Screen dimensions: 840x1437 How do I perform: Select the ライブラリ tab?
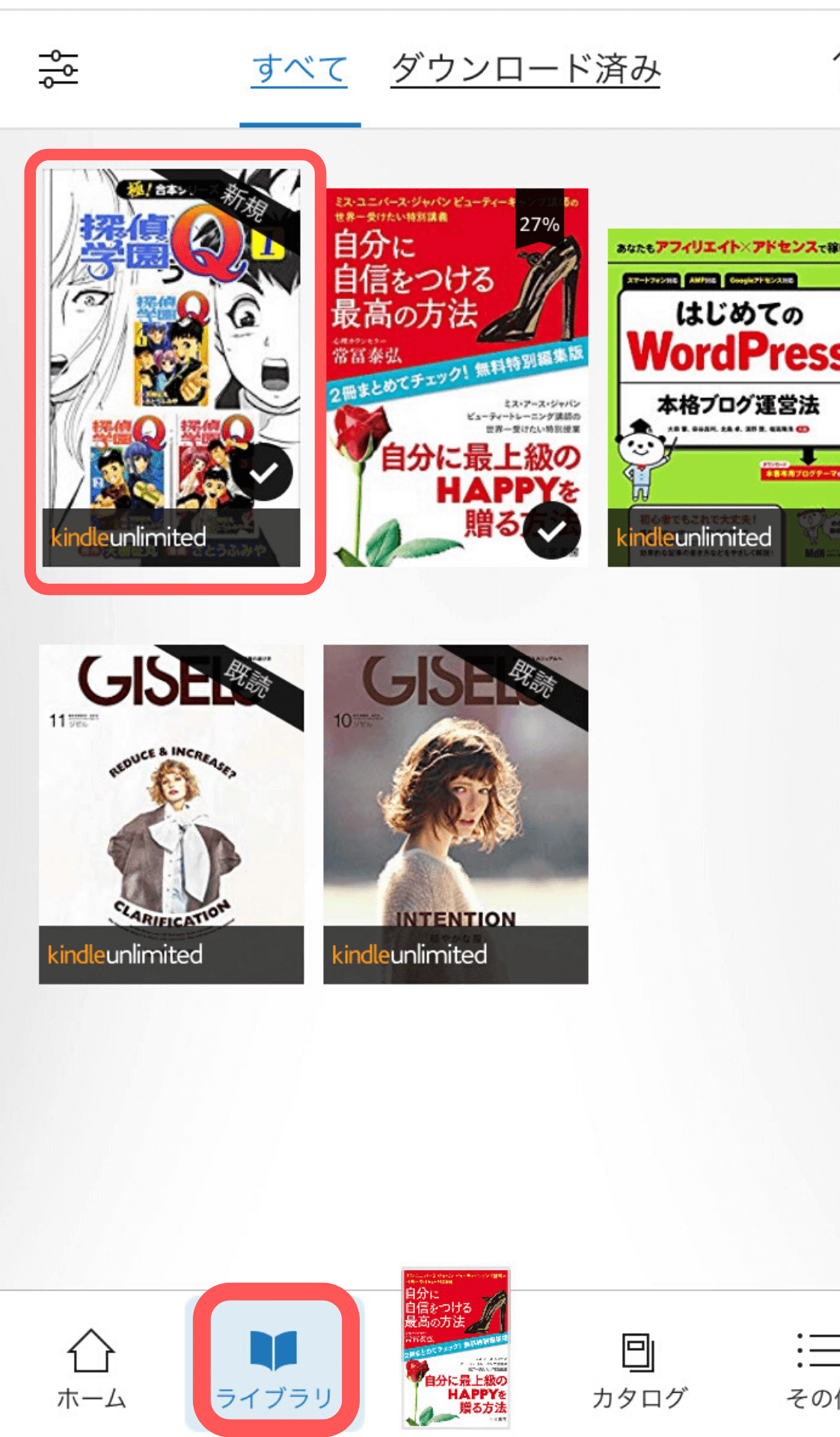[x=275, y=1368]
